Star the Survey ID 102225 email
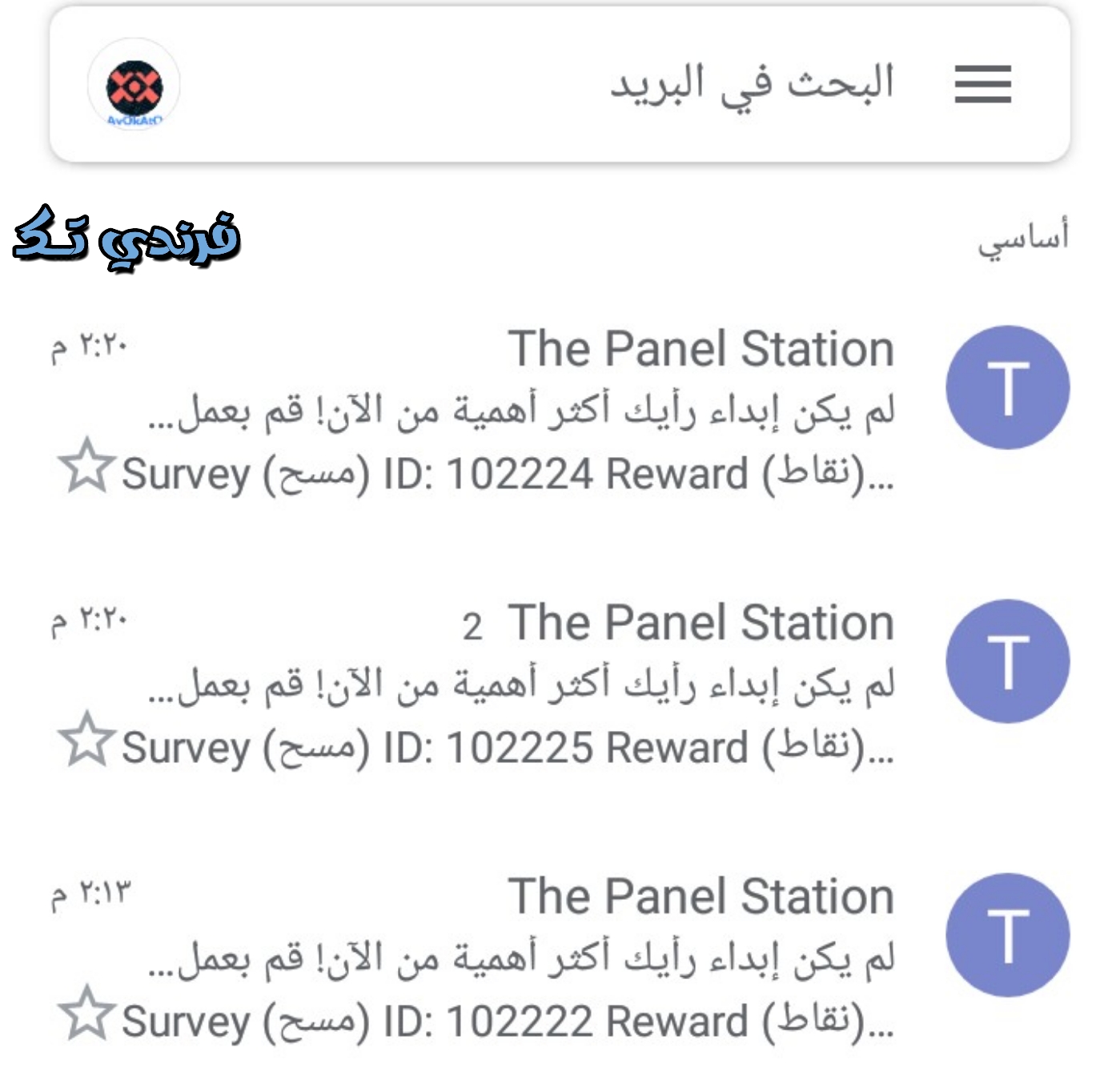The height and width of the screenshot is (1072, 1120). click(86, 741)
